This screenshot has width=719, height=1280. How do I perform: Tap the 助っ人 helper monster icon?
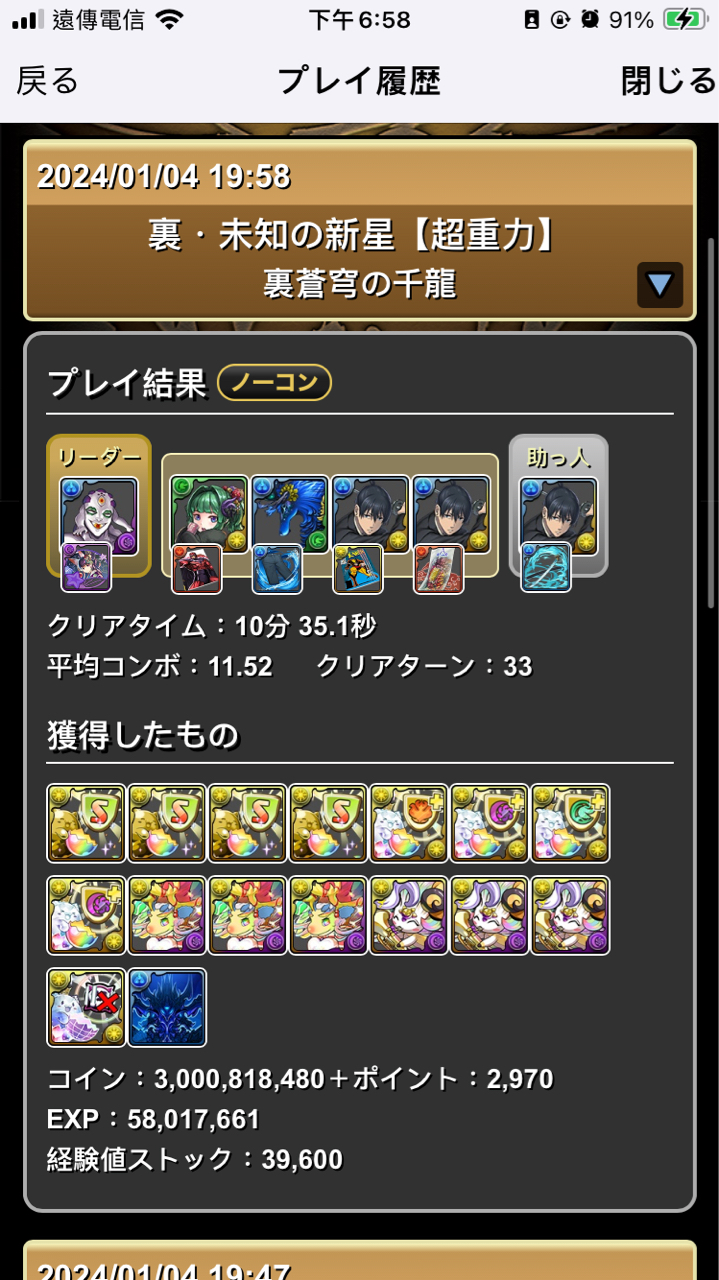pos(558,515)
